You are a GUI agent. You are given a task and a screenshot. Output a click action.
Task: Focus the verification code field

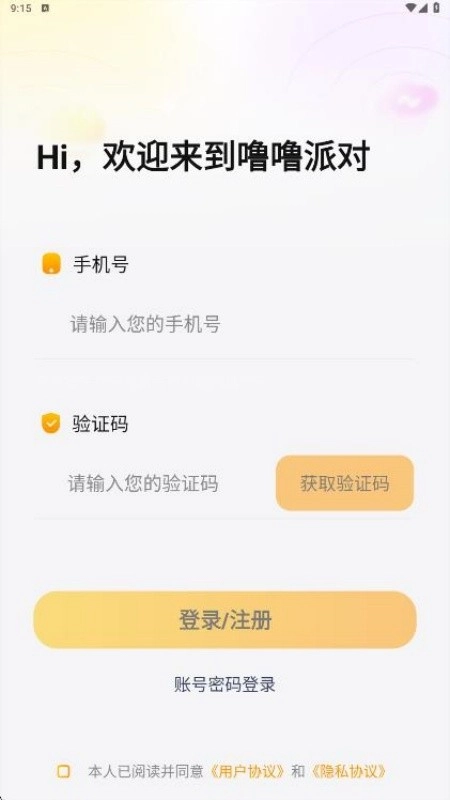pos(153,483)
